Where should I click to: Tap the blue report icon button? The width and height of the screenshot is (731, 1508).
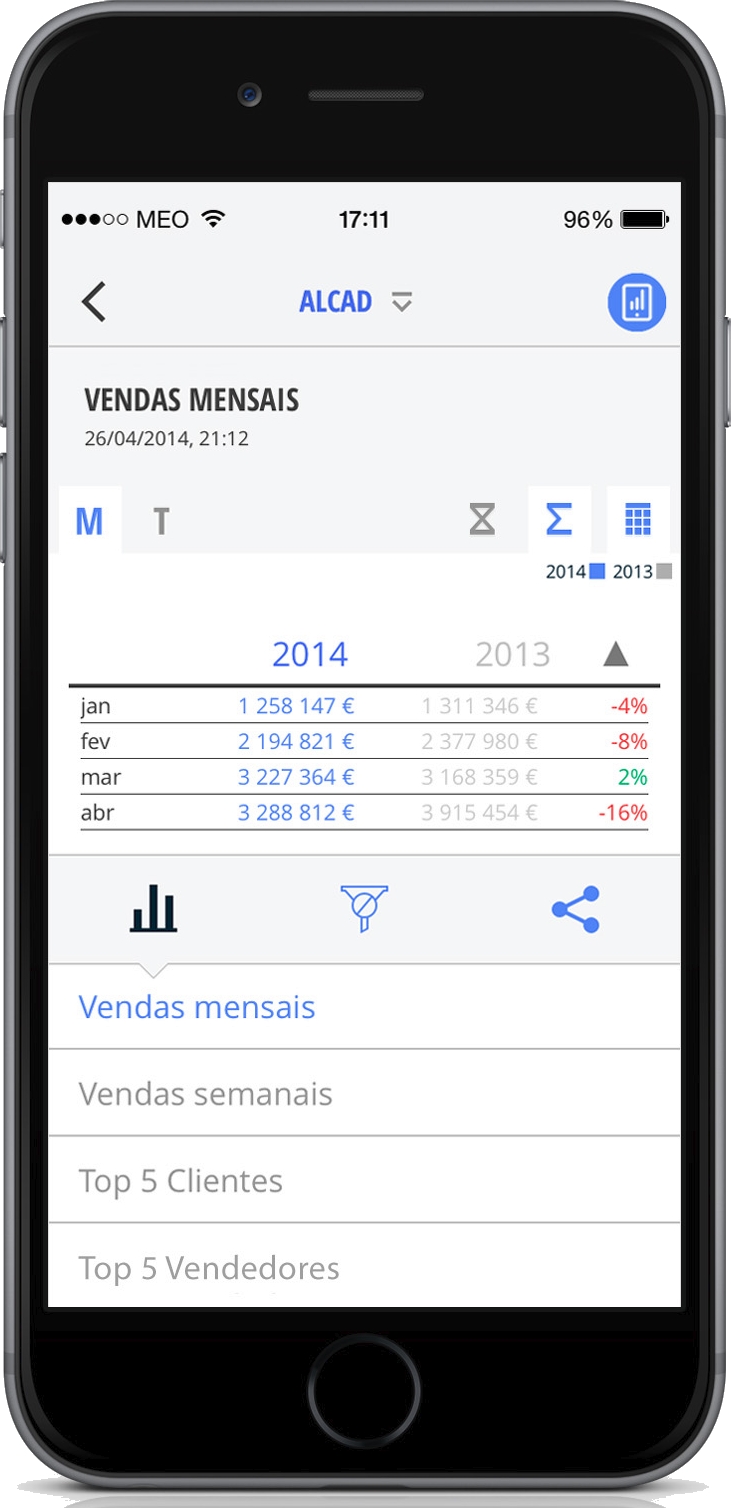[637, 302]
